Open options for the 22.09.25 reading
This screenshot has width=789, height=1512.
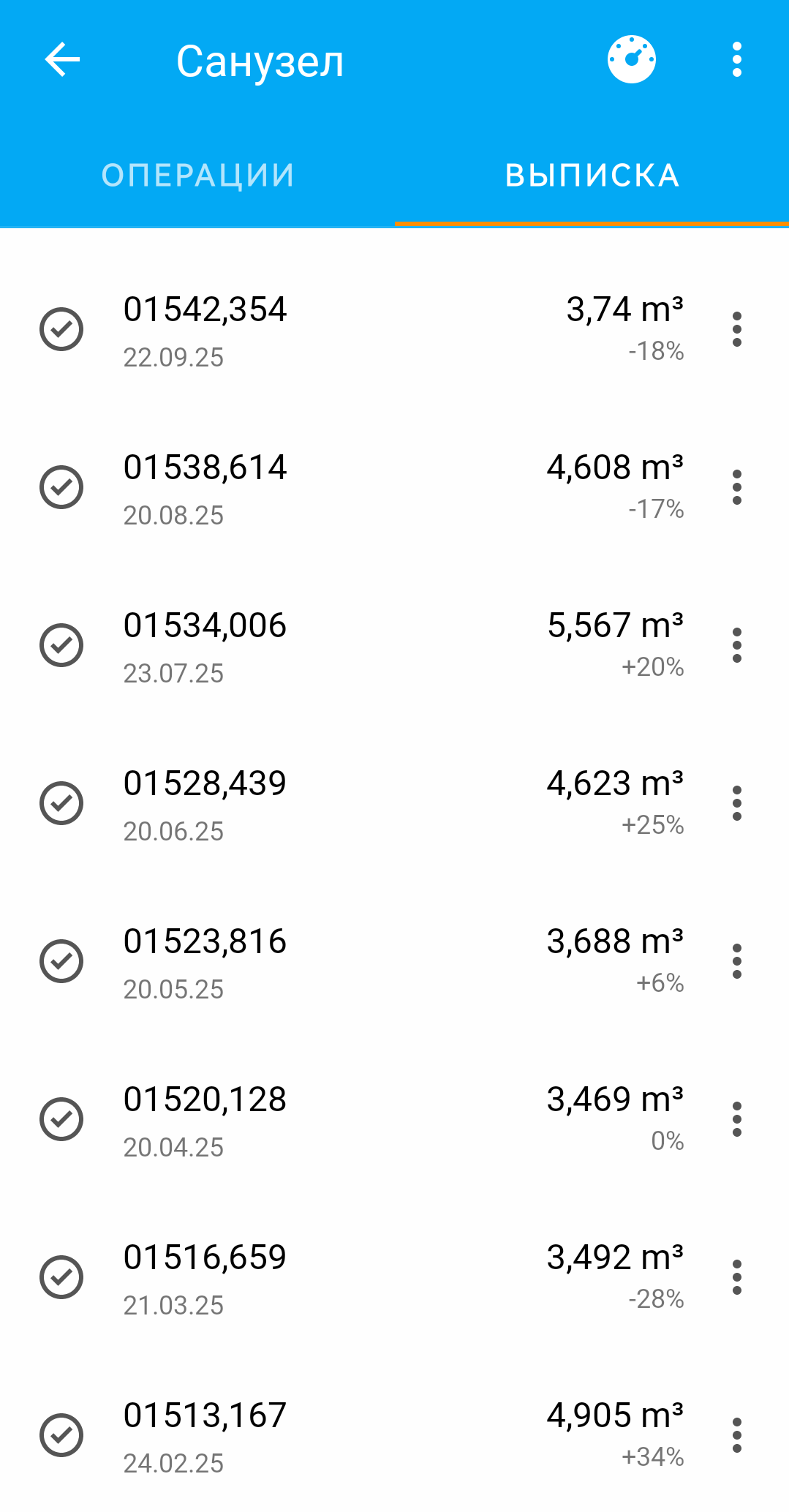[736, 329]
